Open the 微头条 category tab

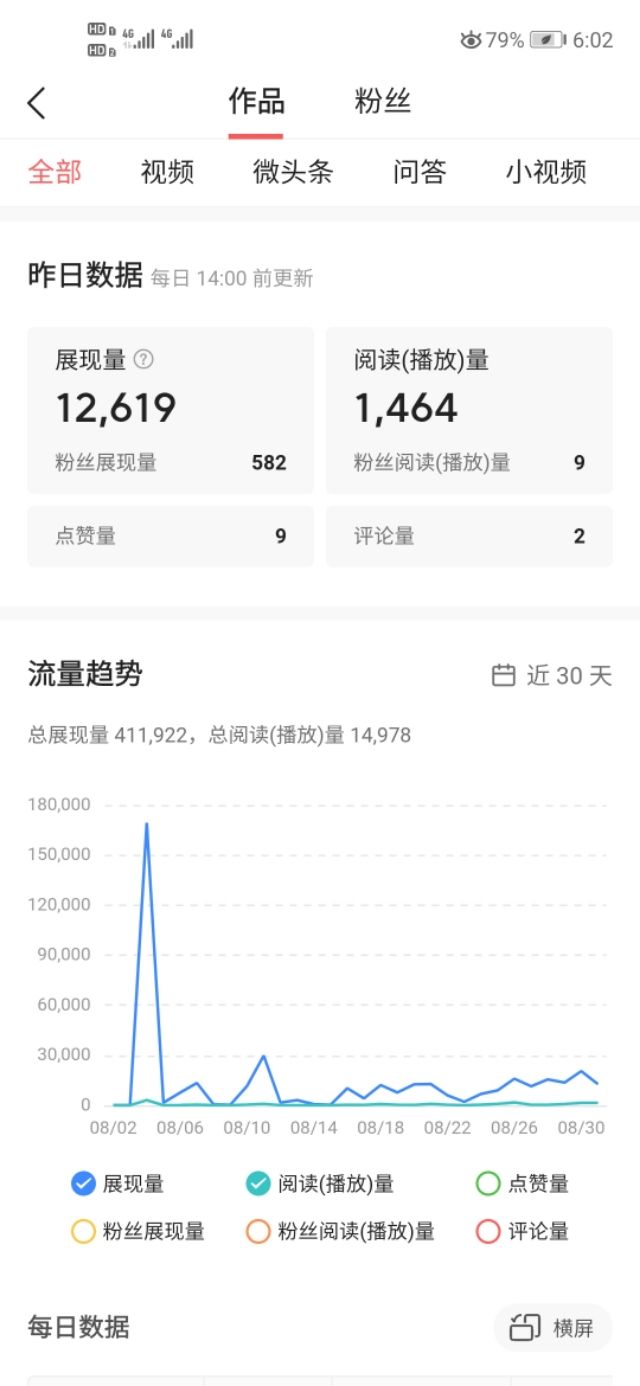pos(292,172)
